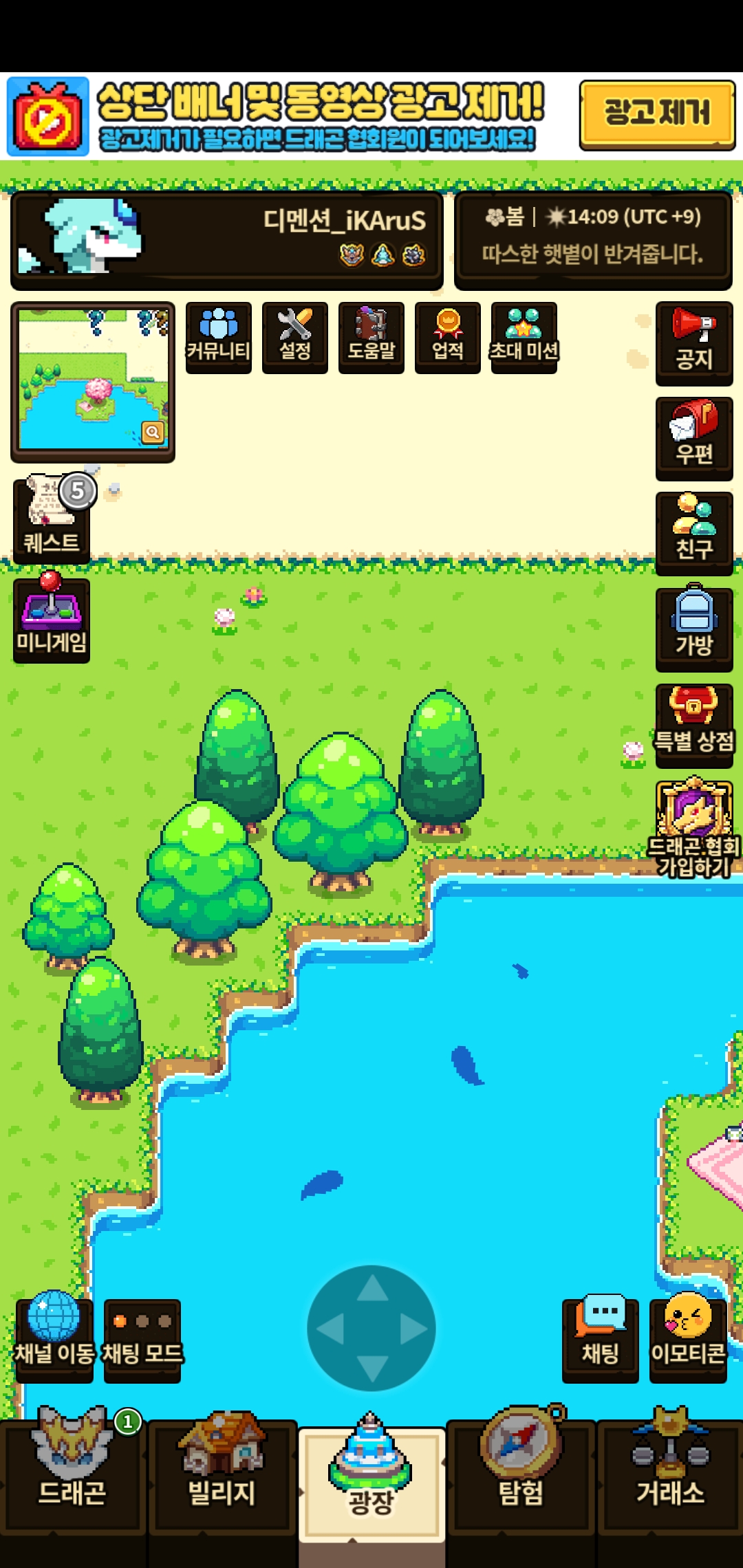Open the 커뮤니티 menu

pos(218,336)
